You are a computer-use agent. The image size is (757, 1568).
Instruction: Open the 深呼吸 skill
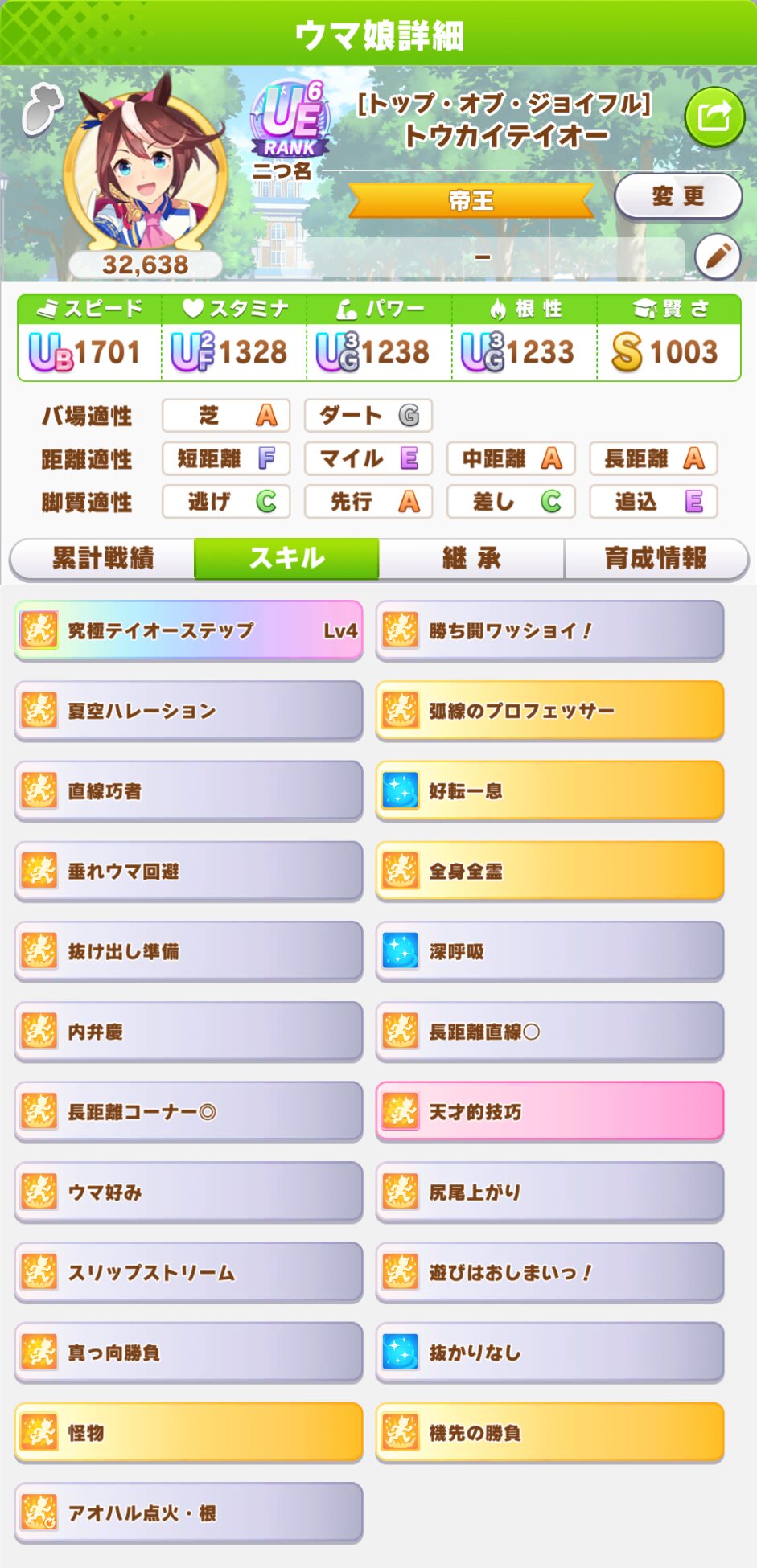click(x=549, y=951)
